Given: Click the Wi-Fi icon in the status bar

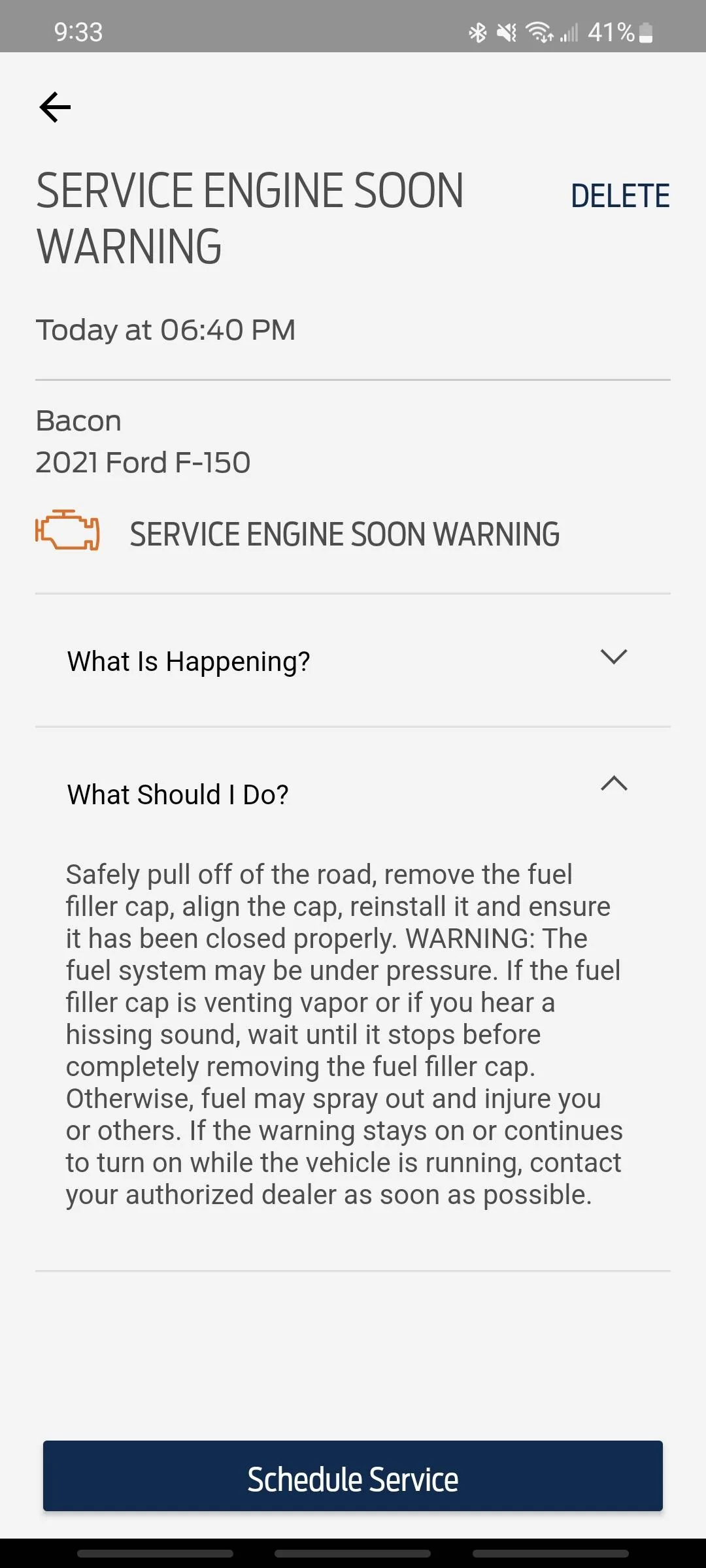Looking at the screenshot, I should tap(540, 32).
